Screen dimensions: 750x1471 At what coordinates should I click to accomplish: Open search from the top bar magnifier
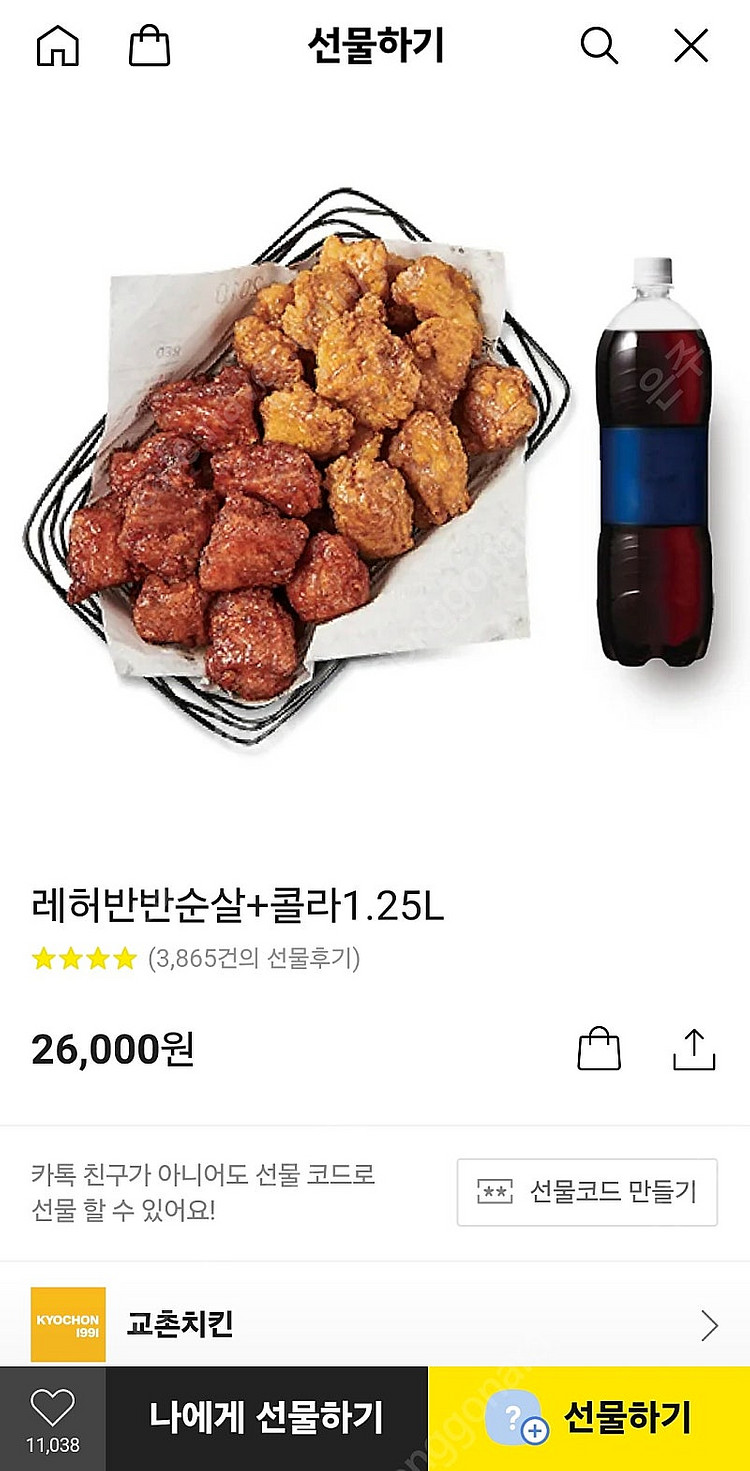(x=598, y=44)
